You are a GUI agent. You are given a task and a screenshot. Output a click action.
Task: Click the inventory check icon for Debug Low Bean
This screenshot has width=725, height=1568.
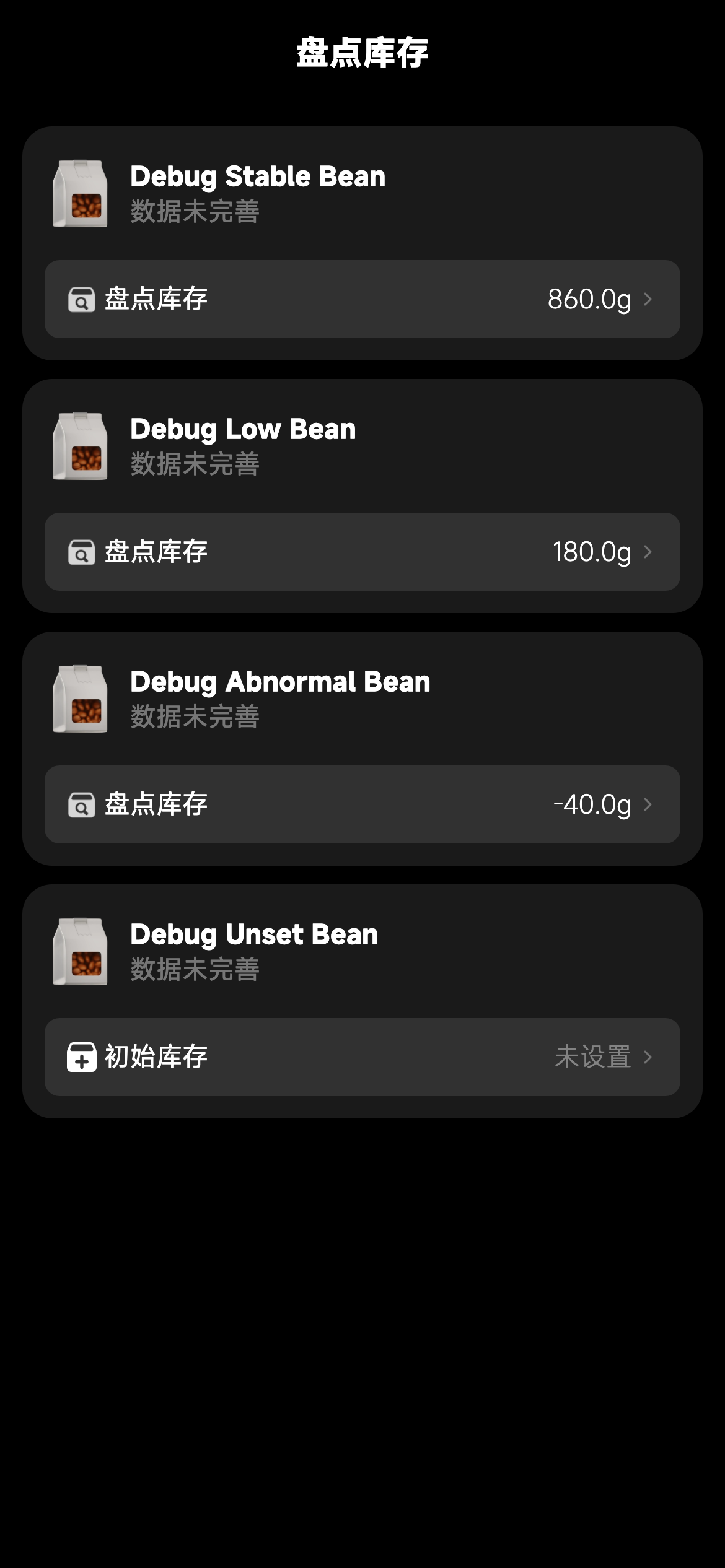pos(81,552)
